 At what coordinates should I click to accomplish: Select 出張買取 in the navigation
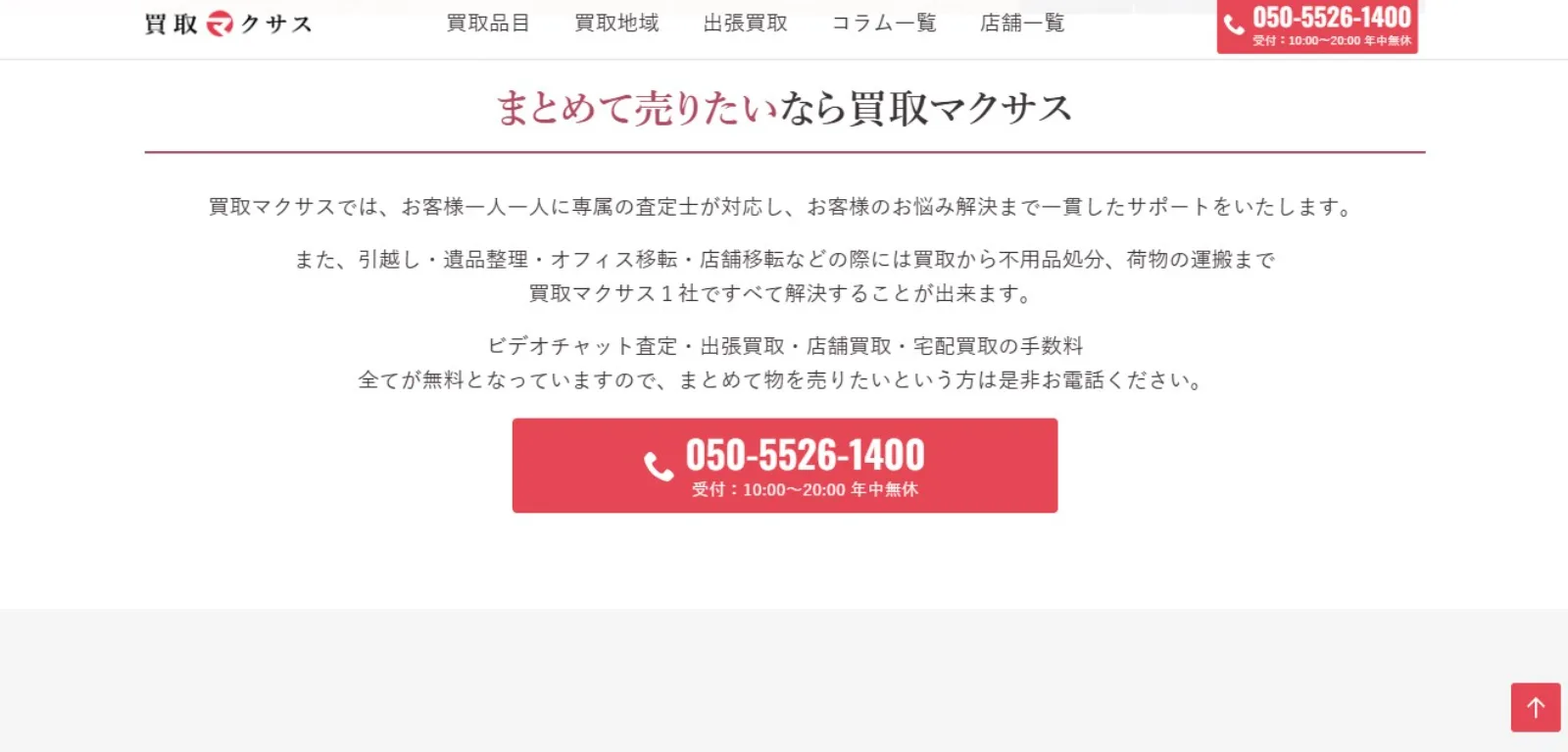click(745, 23)
